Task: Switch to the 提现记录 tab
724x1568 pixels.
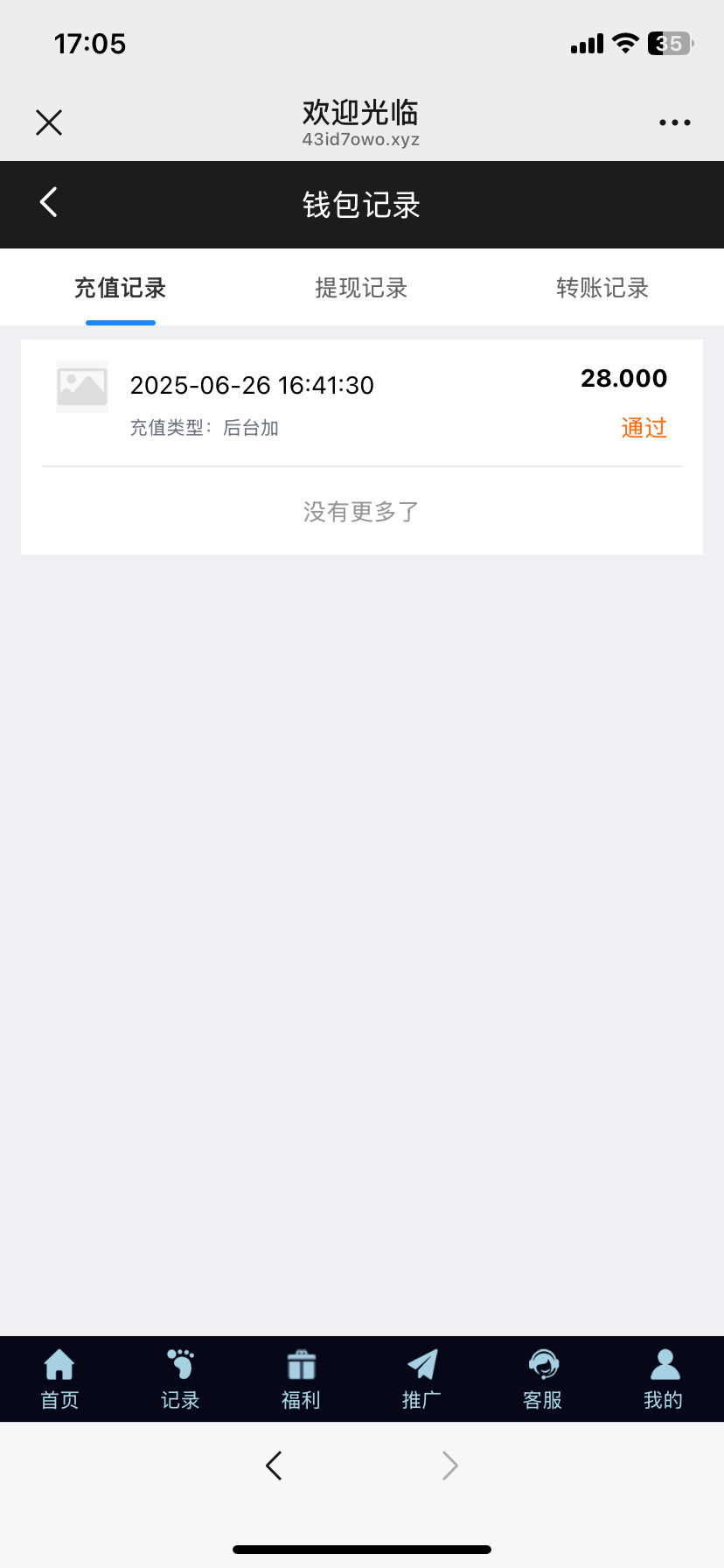Action: click(x=361, y=288)
